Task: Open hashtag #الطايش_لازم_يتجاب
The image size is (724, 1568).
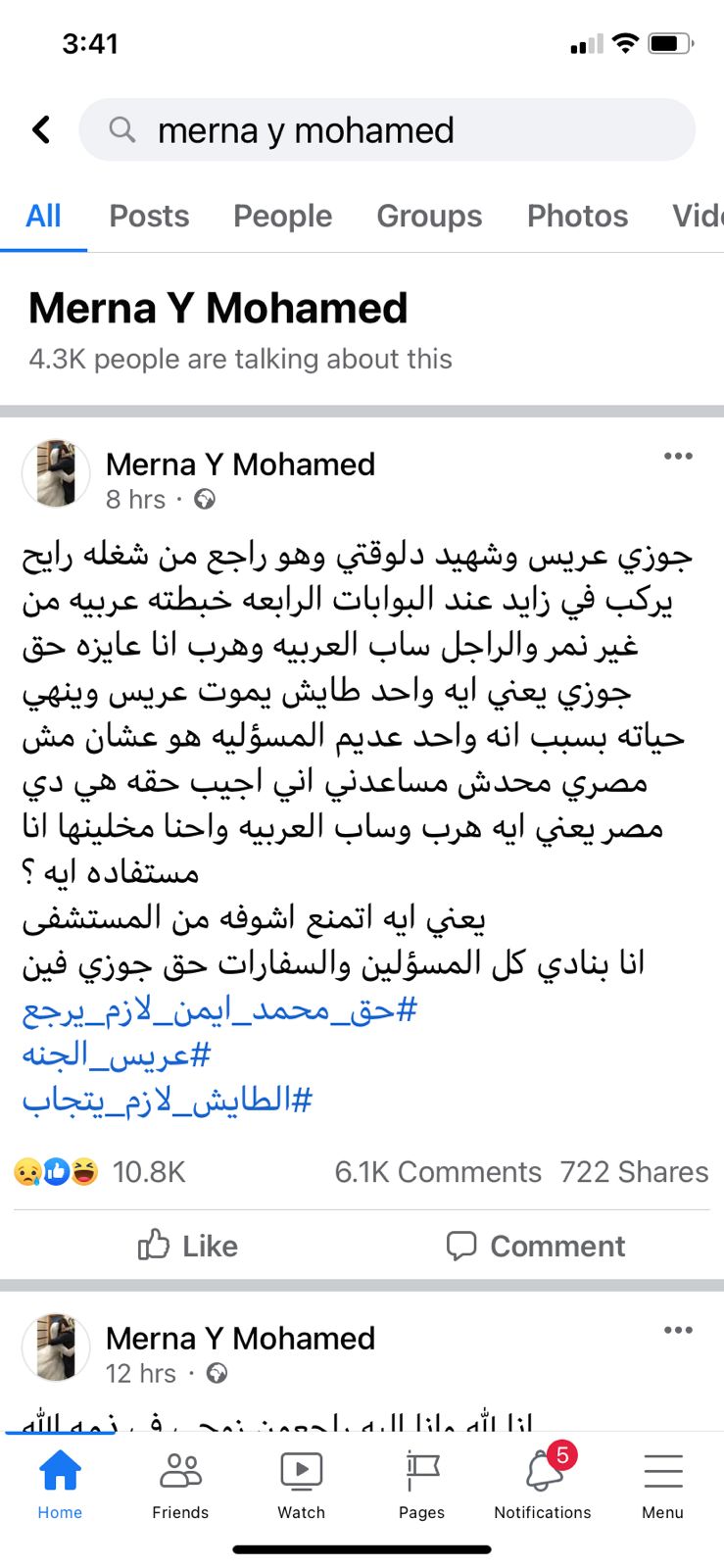Action: tap(167, 1100)
